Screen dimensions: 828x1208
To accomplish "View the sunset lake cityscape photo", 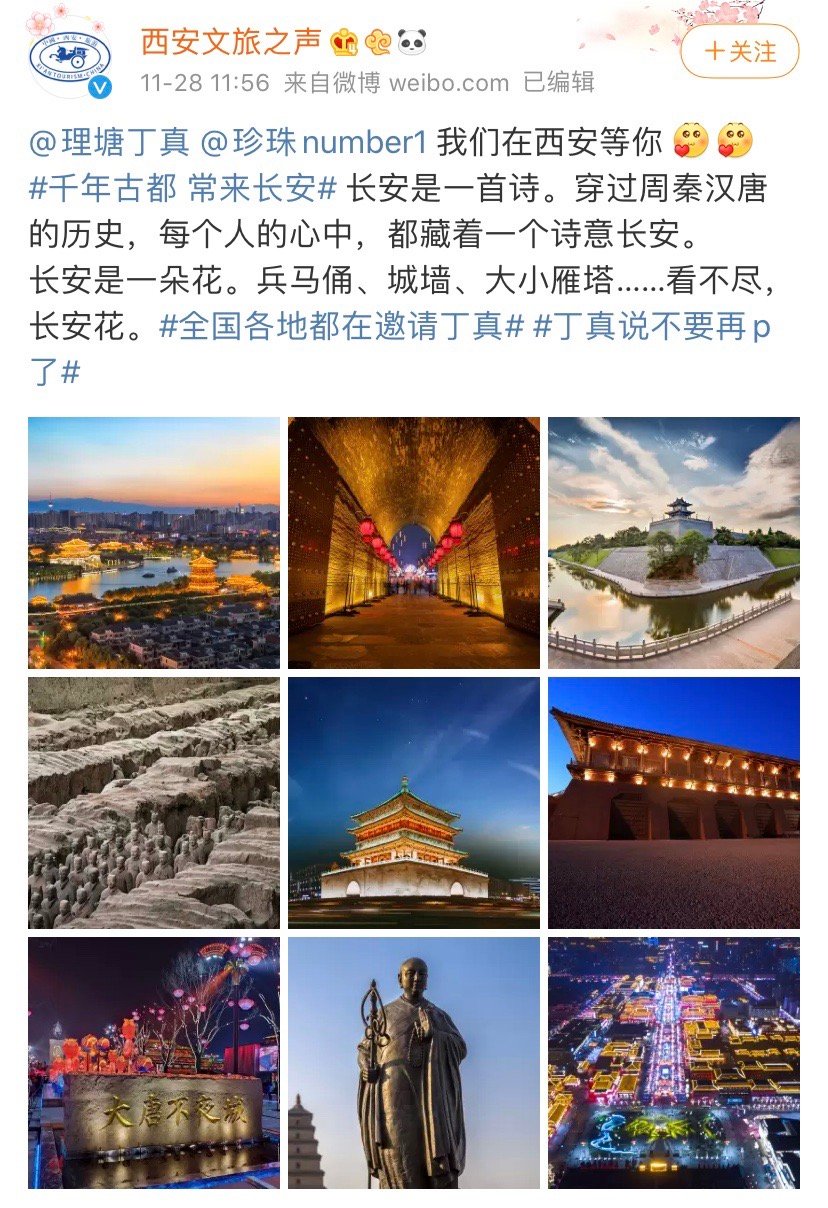I will pos(154,543).
